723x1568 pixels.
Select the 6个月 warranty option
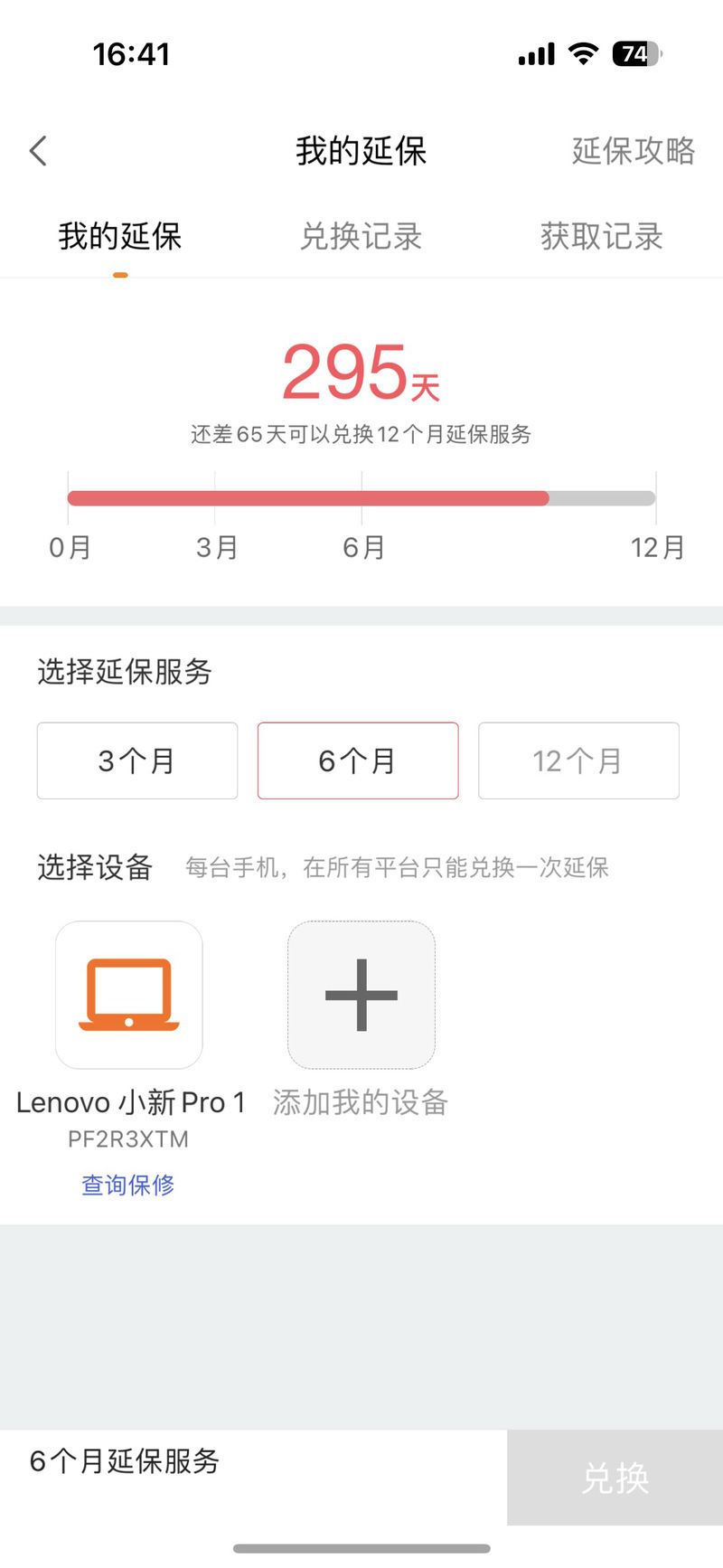[x=358, y=760]
